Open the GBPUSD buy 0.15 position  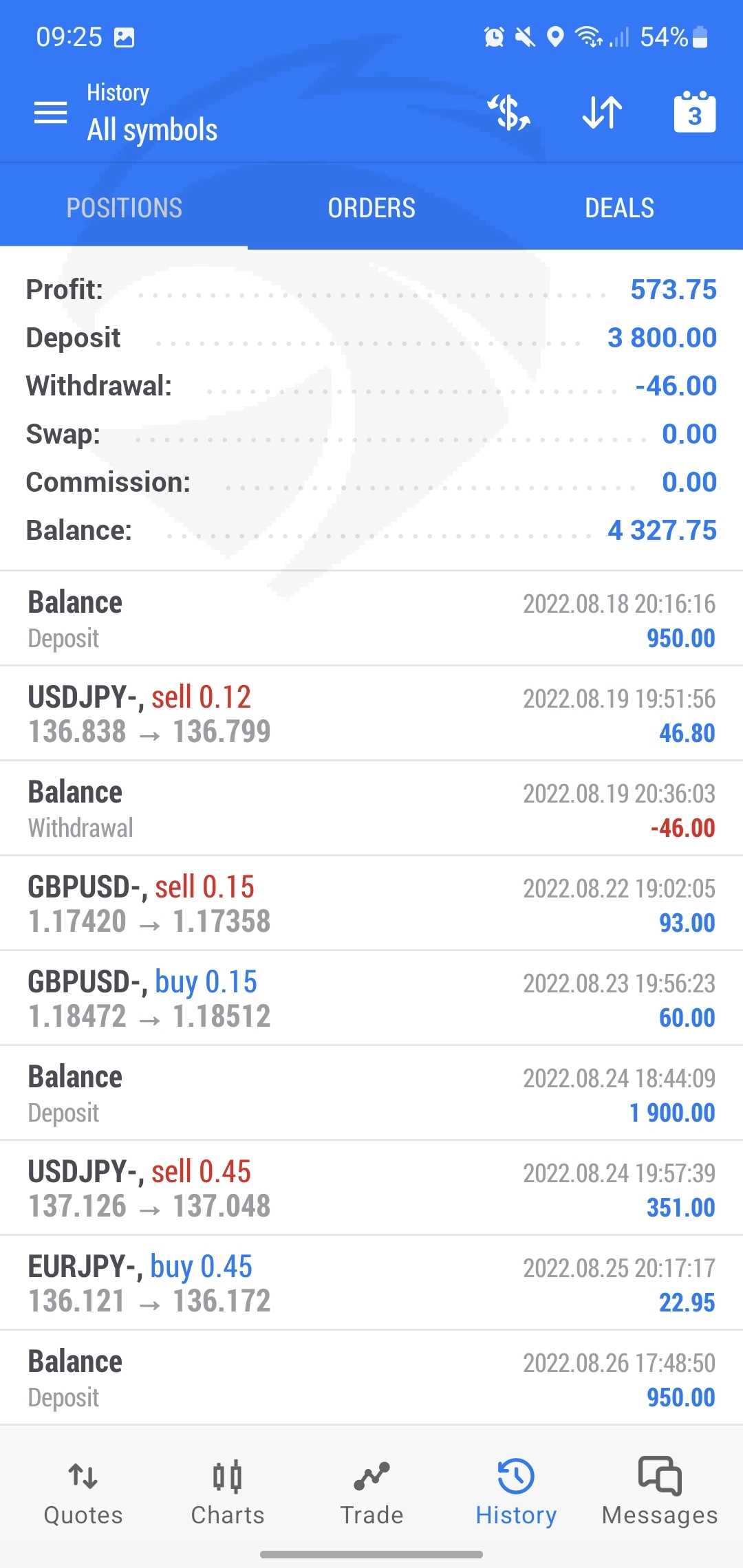tap(371, 999)
